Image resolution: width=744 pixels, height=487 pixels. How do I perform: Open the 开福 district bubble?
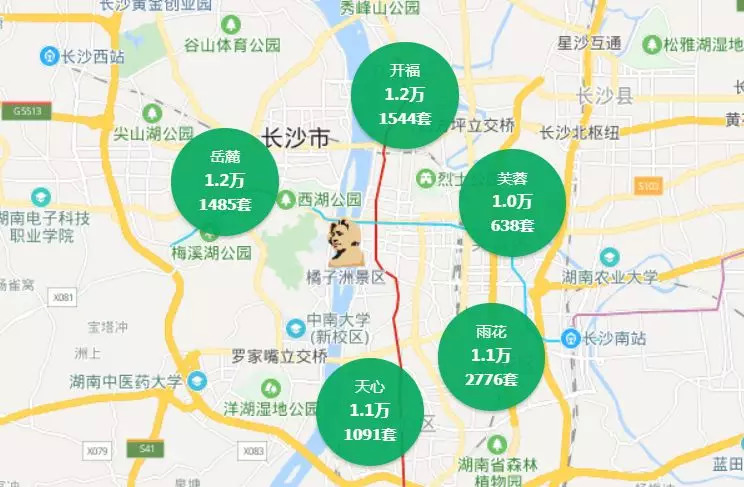point(405,95)
